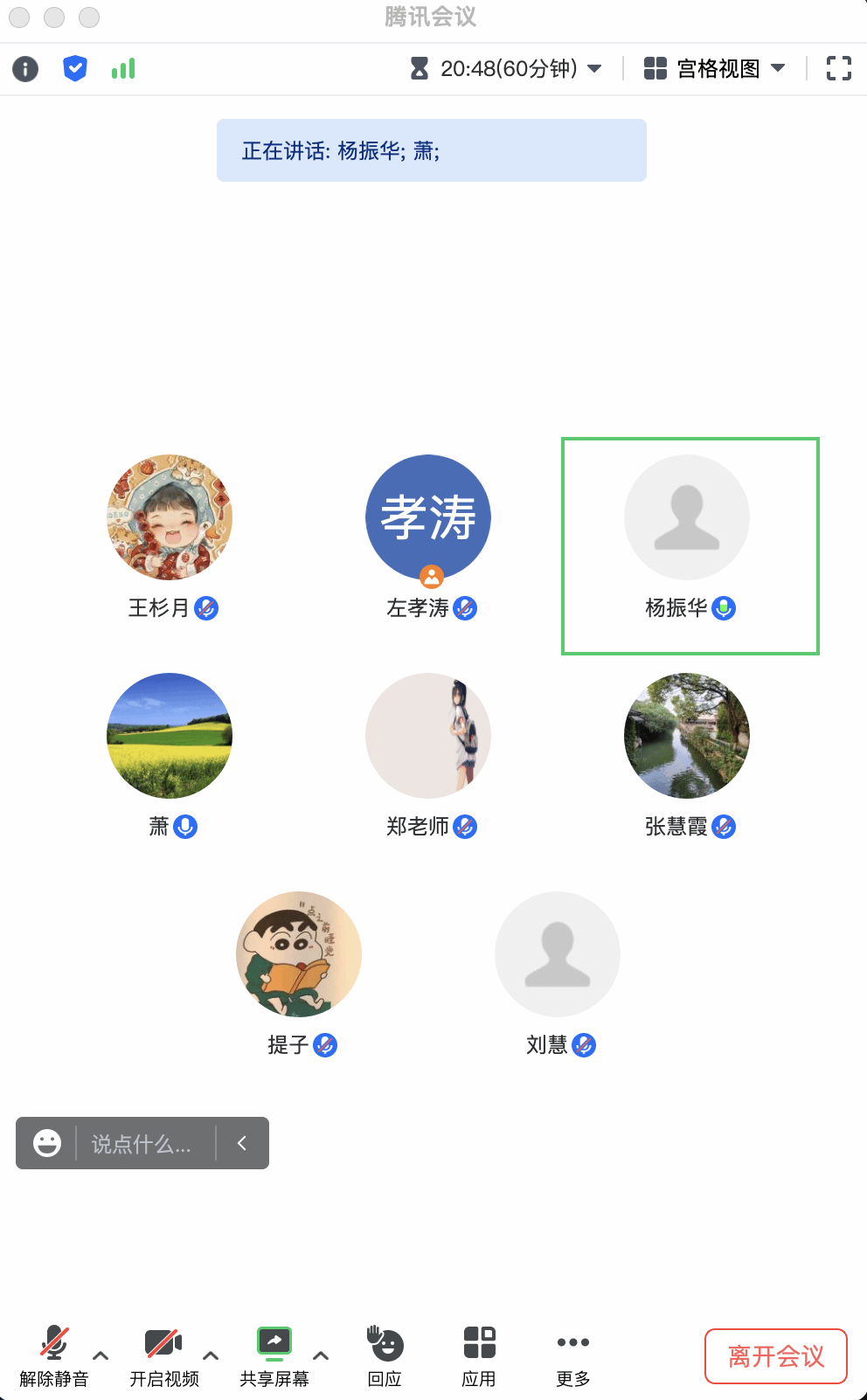Select participant 左孝涛

(x=428, y=517)
